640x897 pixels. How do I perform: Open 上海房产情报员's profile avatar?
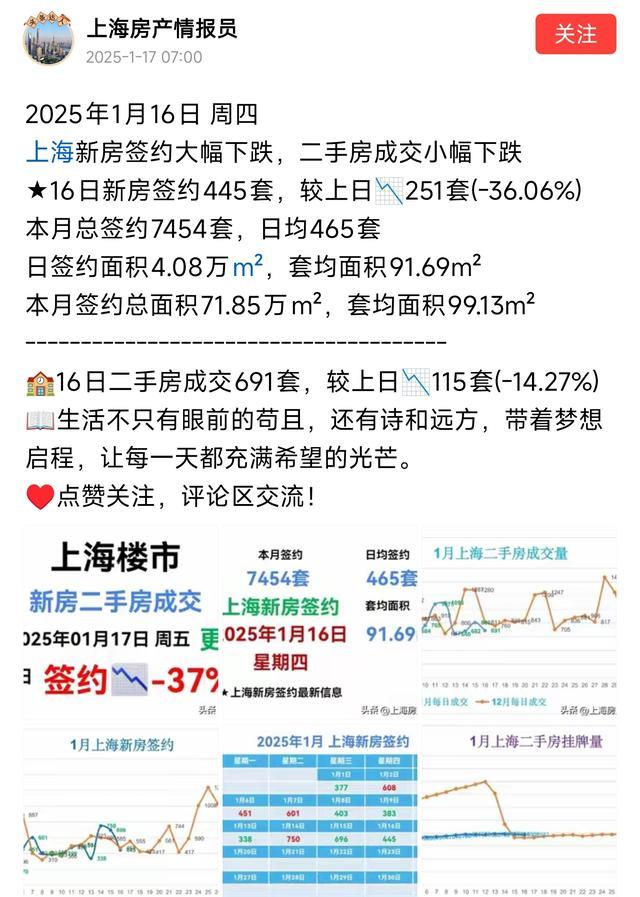(48, 39)
